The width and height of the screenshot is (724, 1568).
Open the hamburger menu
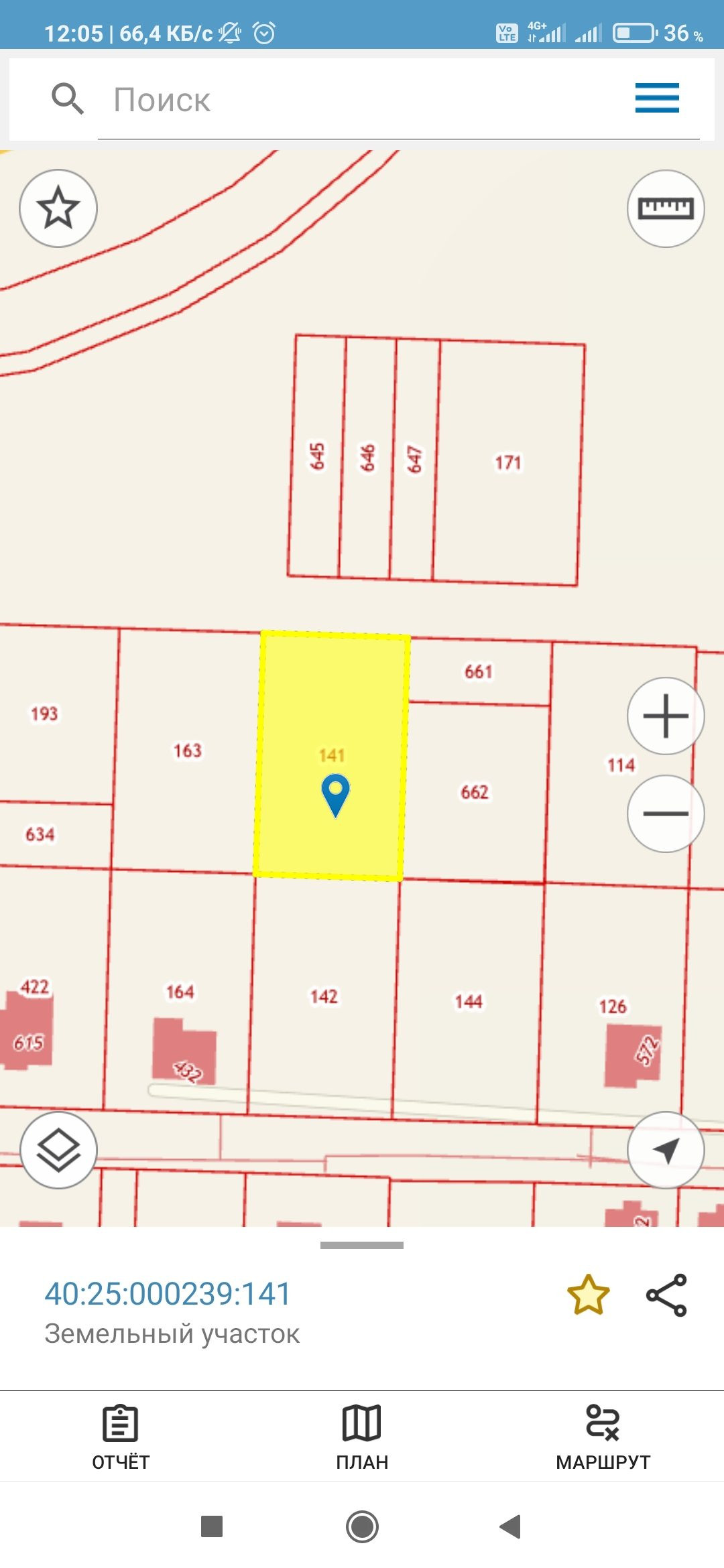click(x=657, y=98)
